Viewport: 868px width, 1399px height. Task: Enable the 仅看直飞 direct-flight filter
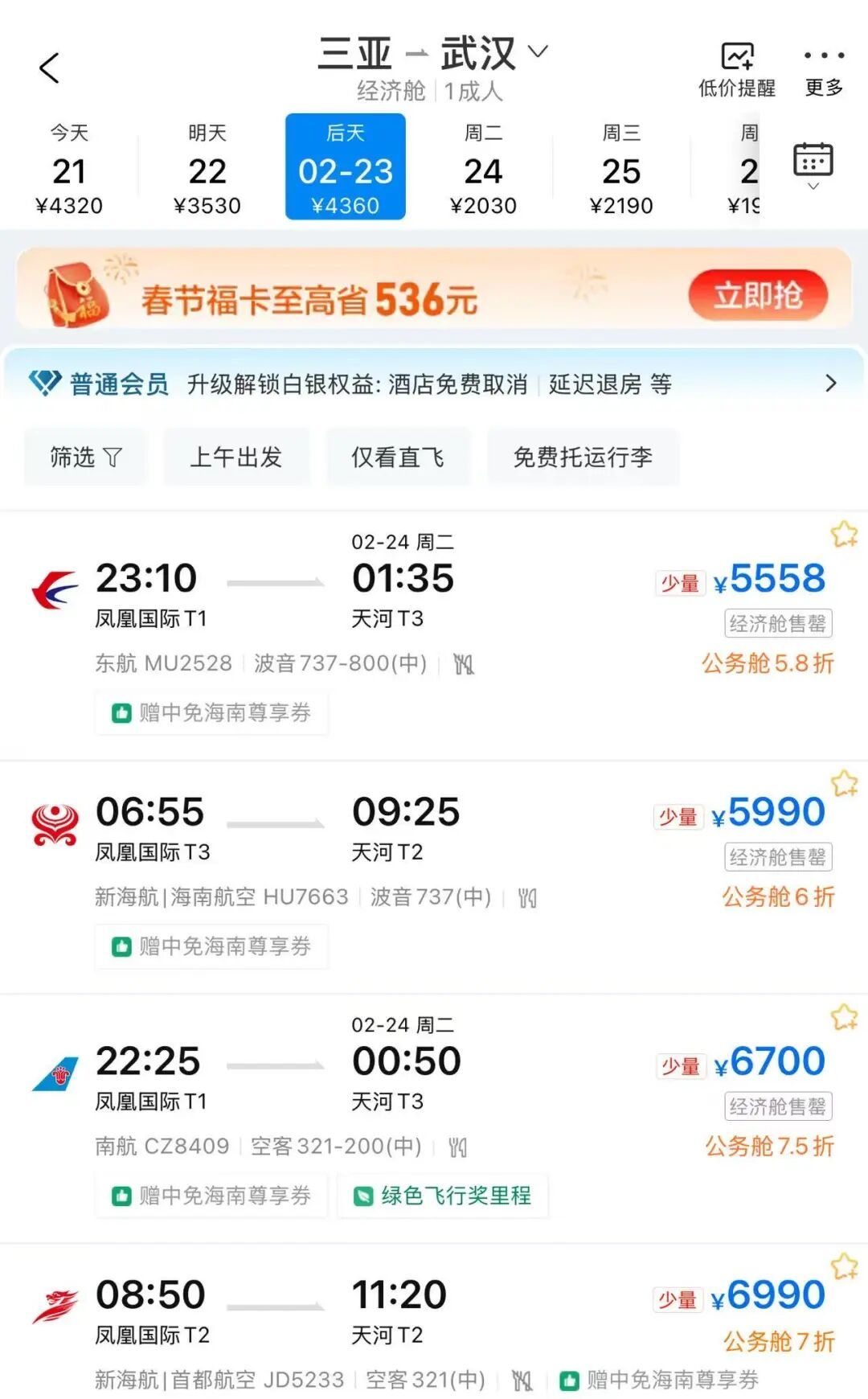click(x=399, y=457)
